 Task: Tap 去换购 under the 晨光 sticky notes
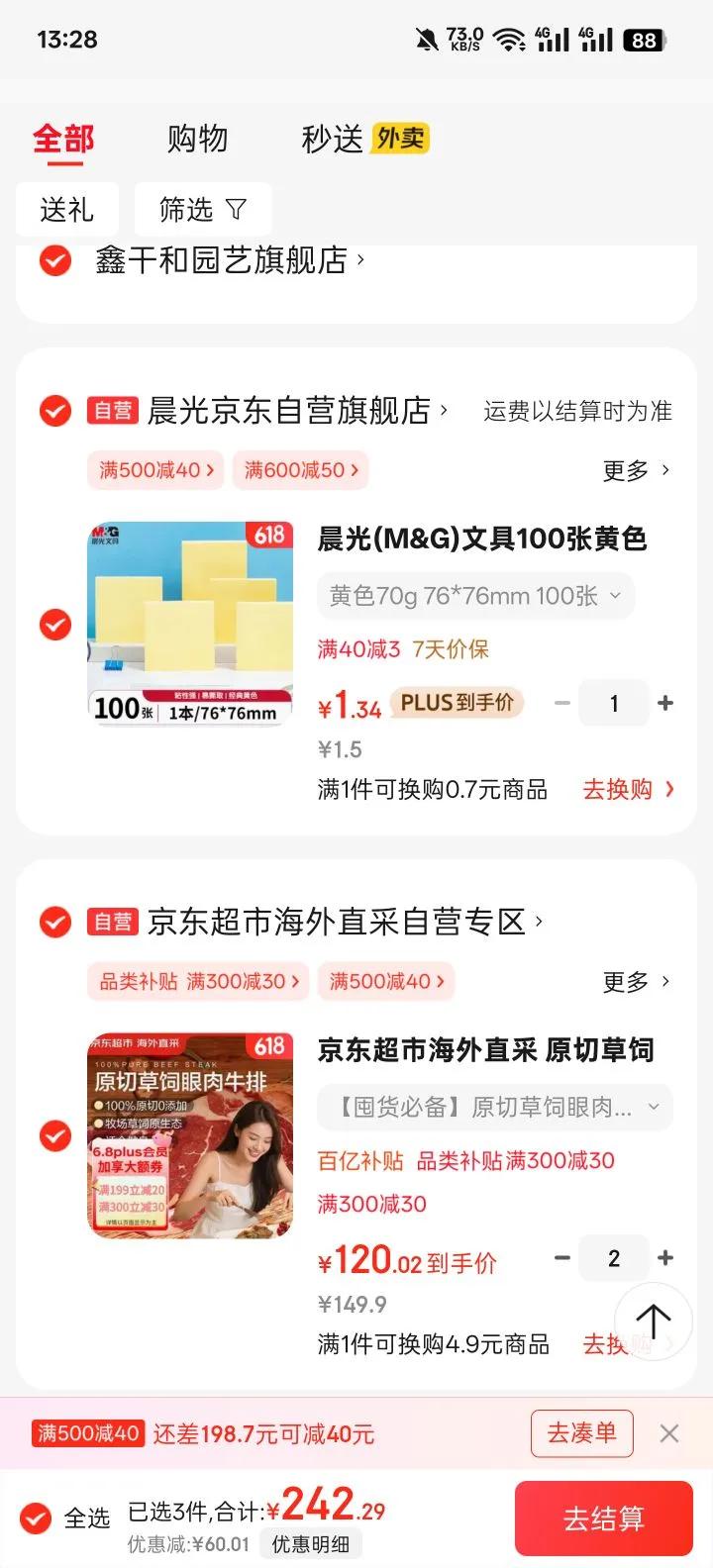click(629, 789)
